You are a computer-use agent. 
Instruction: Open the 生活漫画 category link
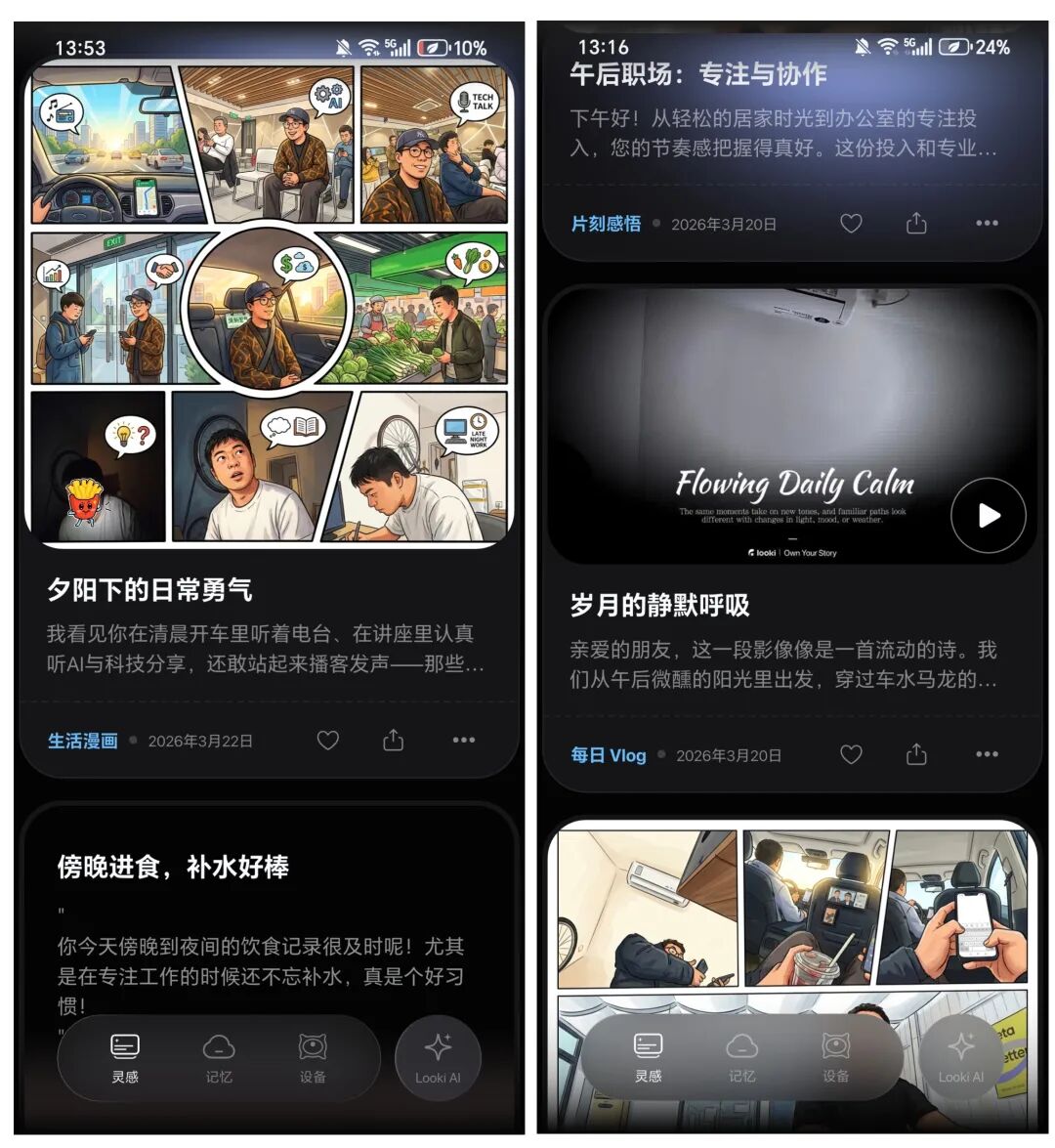point(83,740)
